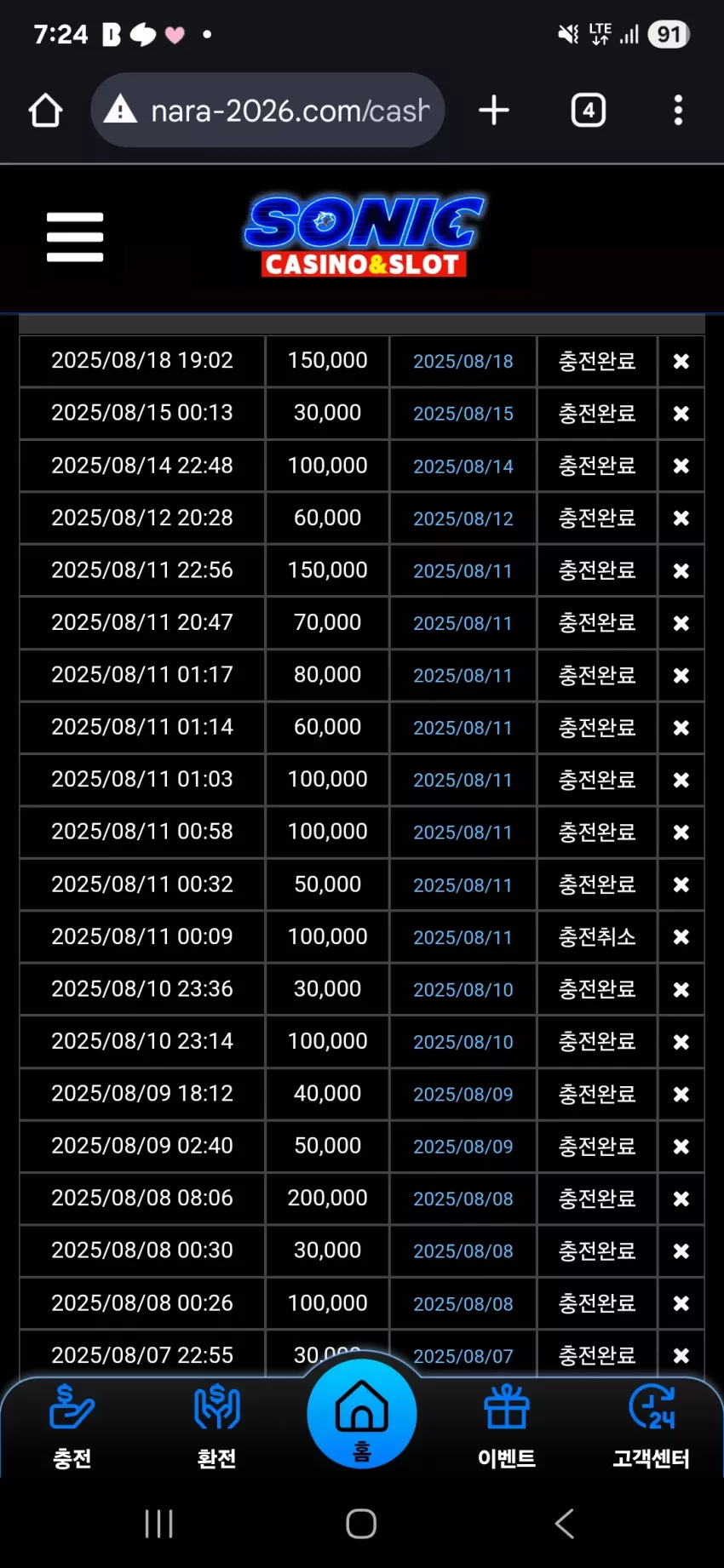Delete the 2025/08/18 19:02 record

[681, 361]
